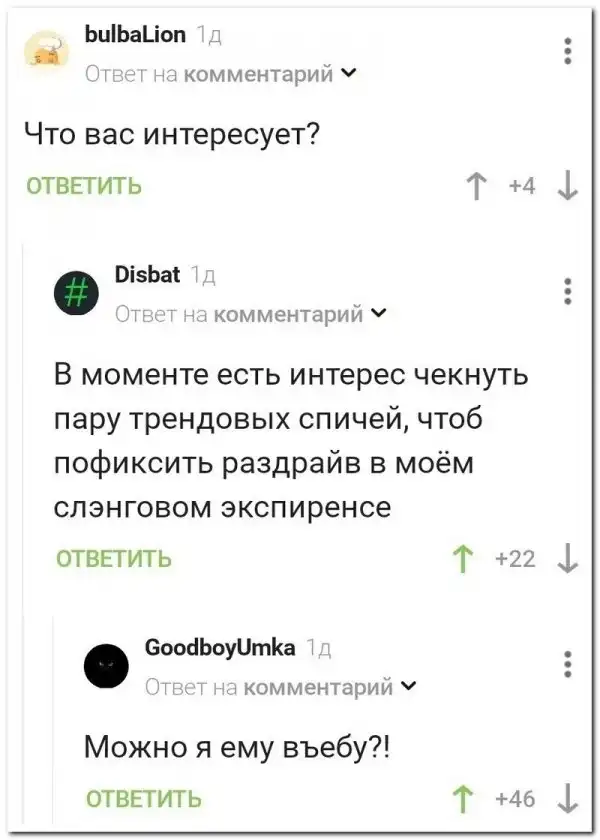Screen dimensions: 600x840
Task: Open overflow menu on bulbaLion's comment
Action: (x=568, y=50)
